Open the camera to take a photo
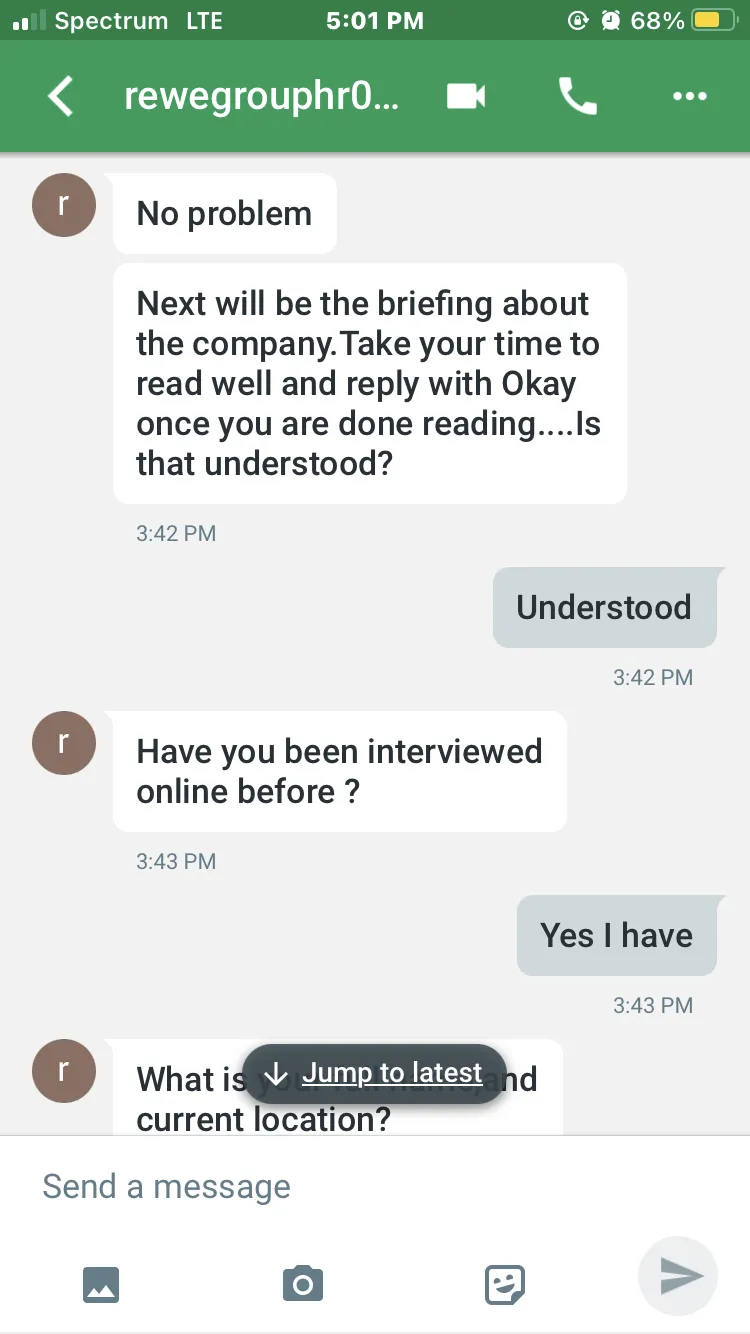750x1334 pixels. (x=303, y=1283)
